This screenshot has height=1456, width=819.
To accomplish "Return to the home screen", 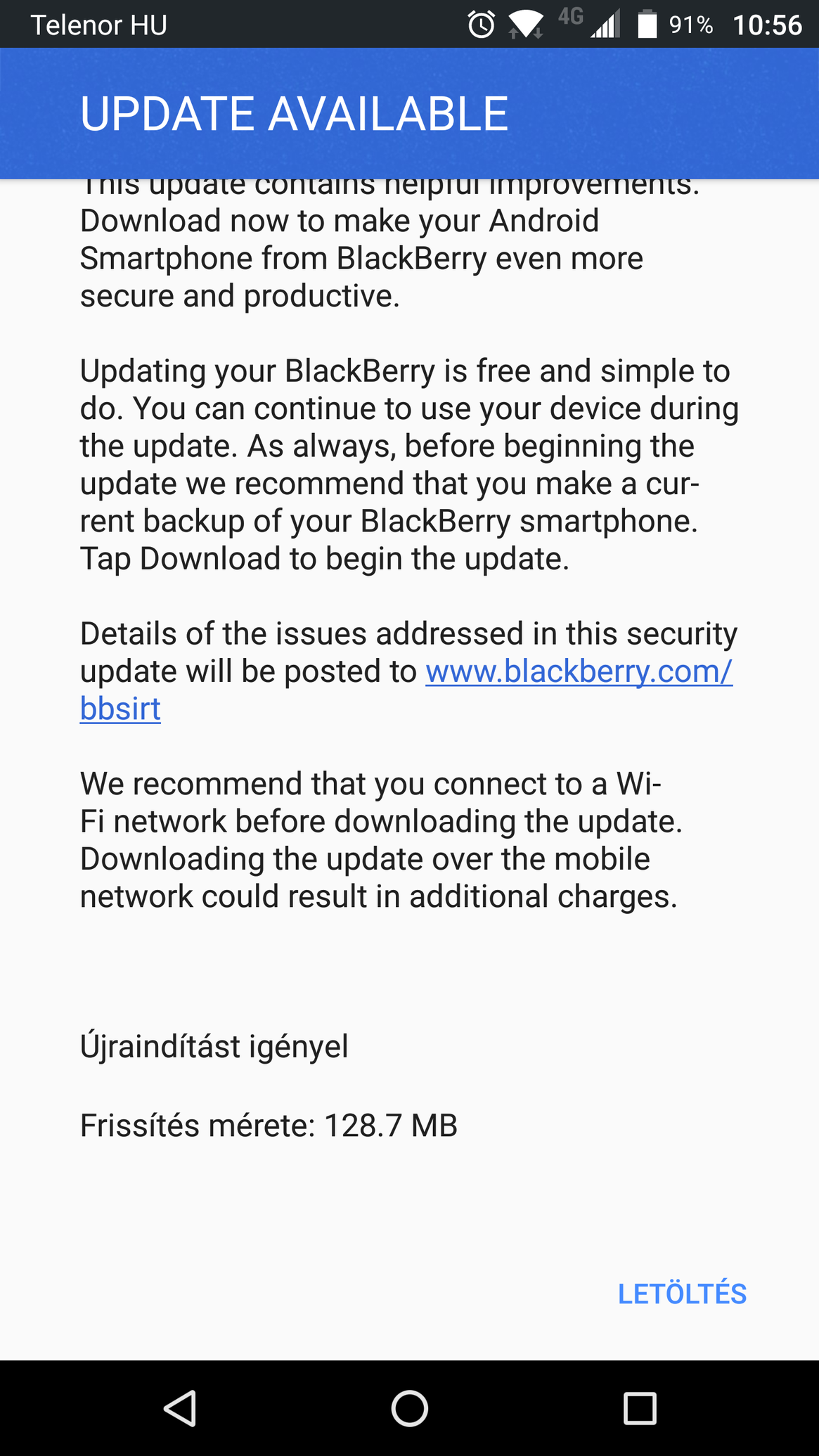I will click(409, 1408).
